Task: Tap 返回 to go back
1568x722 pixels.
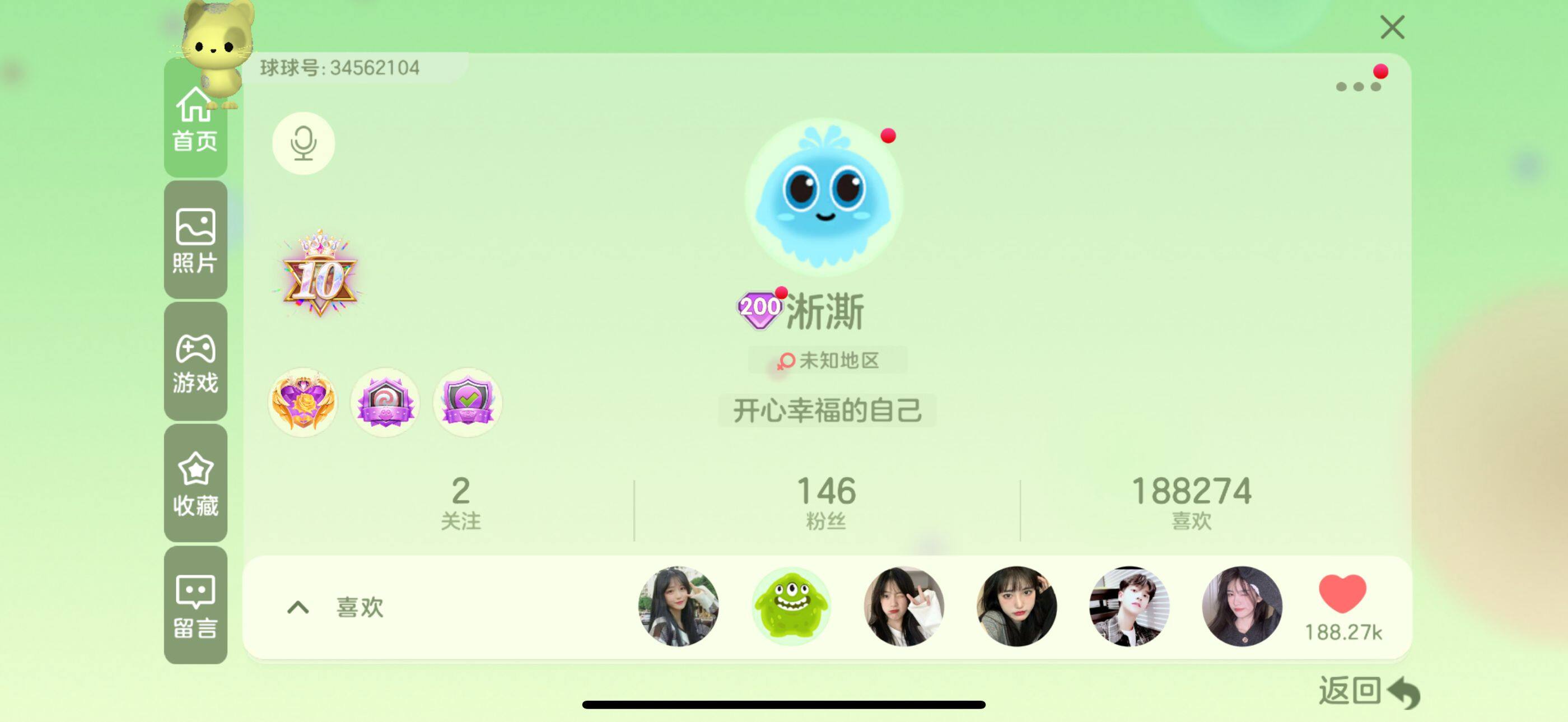Action: pos(1368,692)
